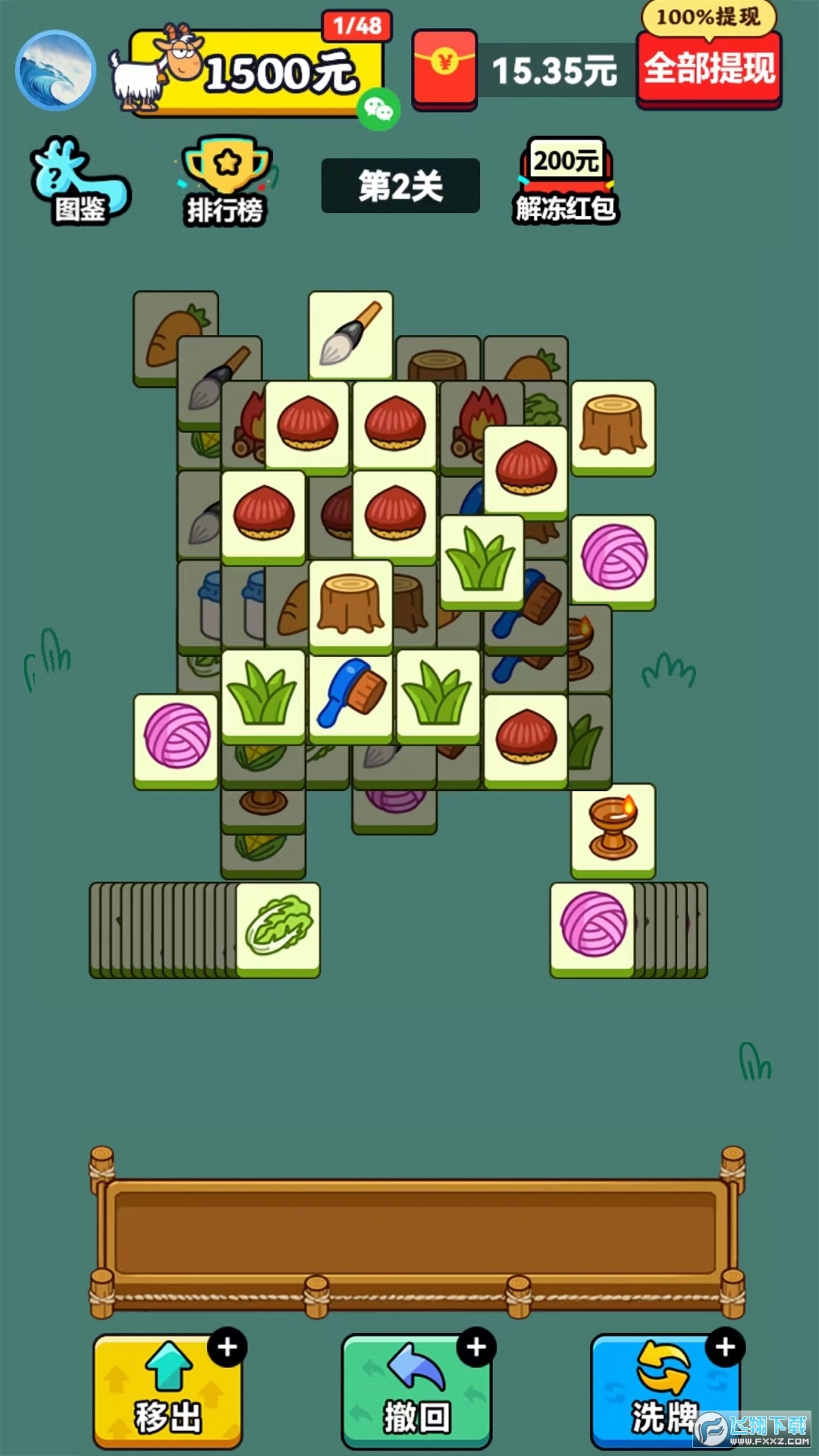Use the 移出 move-out power-up
The height and width of the screenshot is (1456, 819).
point(168,1392)
